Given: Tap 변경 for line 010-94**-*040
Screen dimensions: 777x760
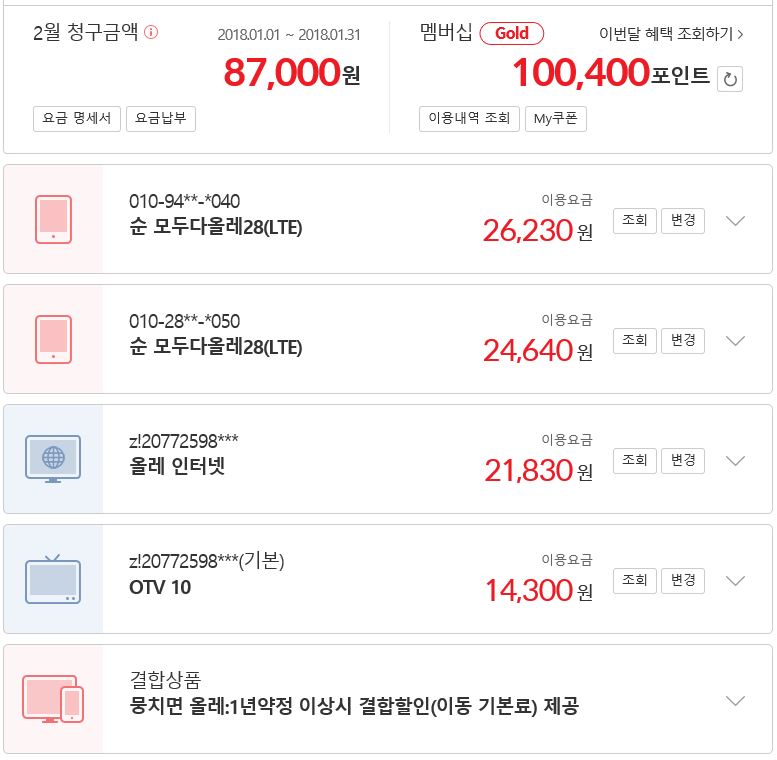Looking at the screenshot, I should tap(683, 221).
